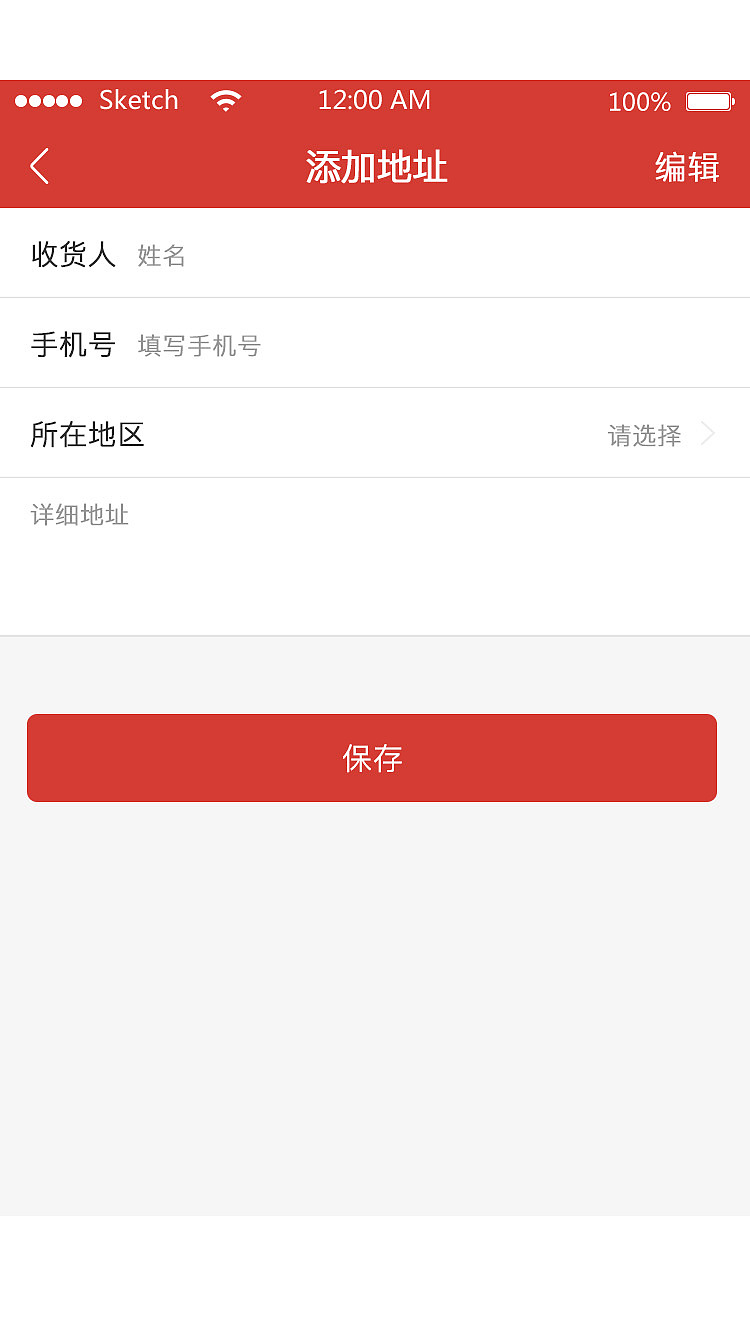Tap the battery indicator icon
This screenshot has height=1334, width=750.
click(x=710, y=101)
